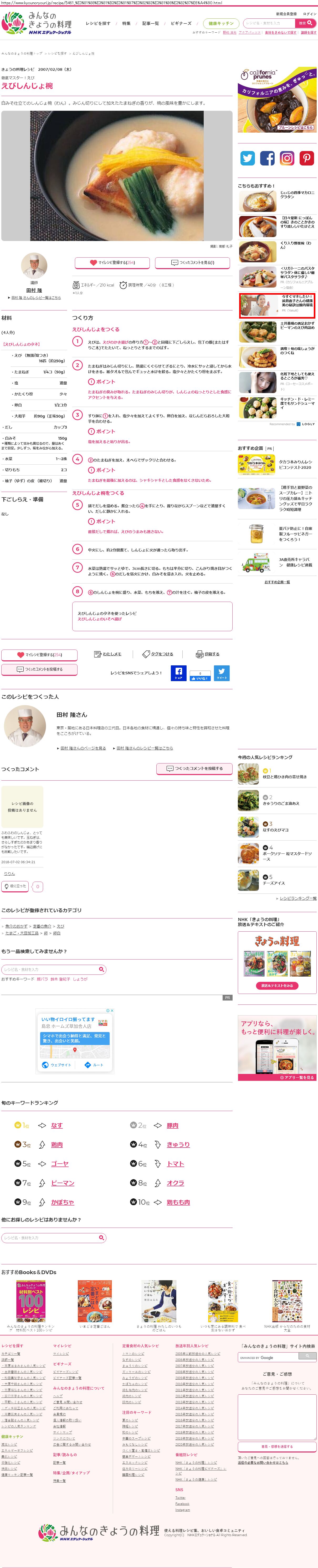318x1568 pixels.
Task: Tap つくったコメントを見る button
Action: [193, 262]
